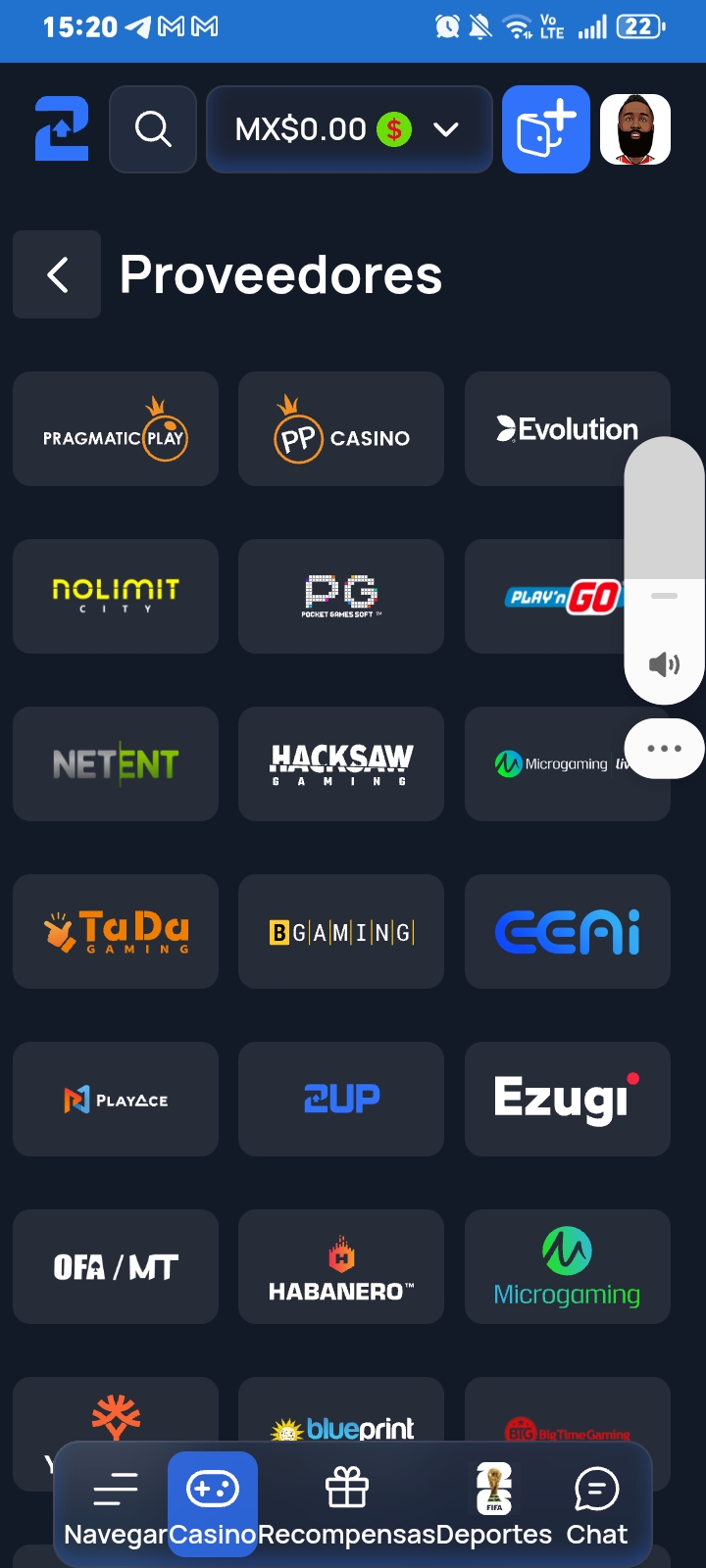Select the BGaming provider
This screenshot has height=1568, width=706.
pyautogui.click(x=341, y=931)
